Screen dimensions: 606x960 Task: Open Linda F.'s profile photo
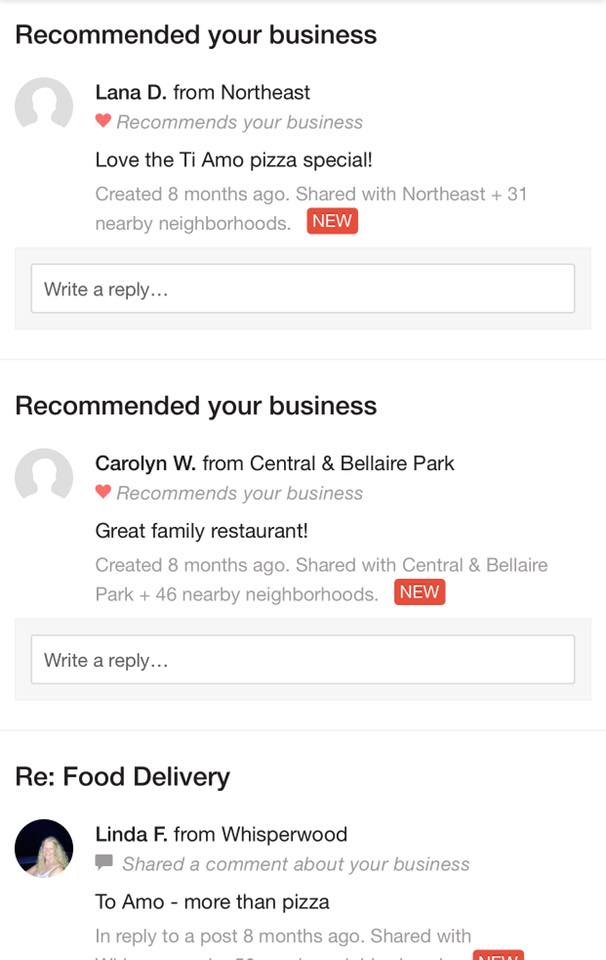point(44,848)
